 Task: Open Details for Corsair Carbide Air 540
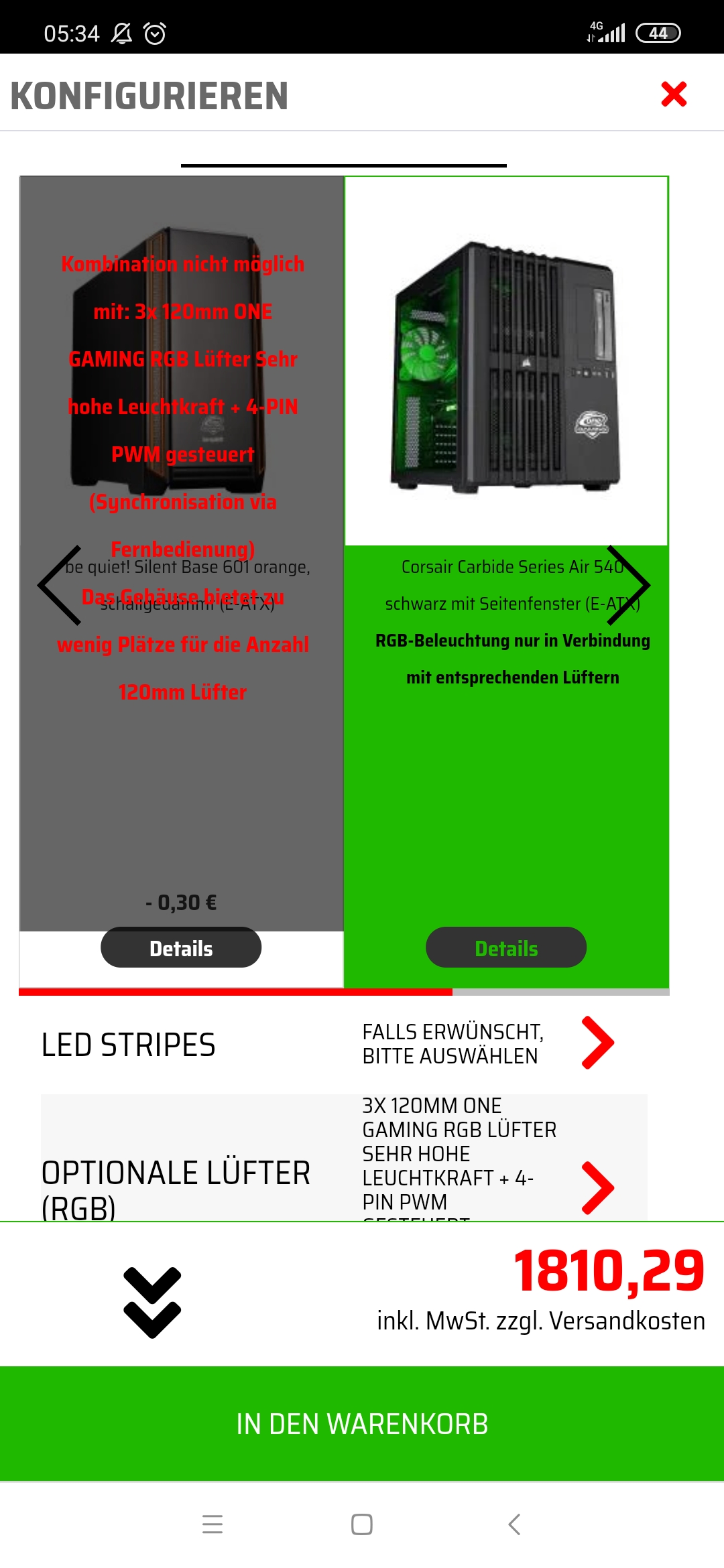[506, 948]
